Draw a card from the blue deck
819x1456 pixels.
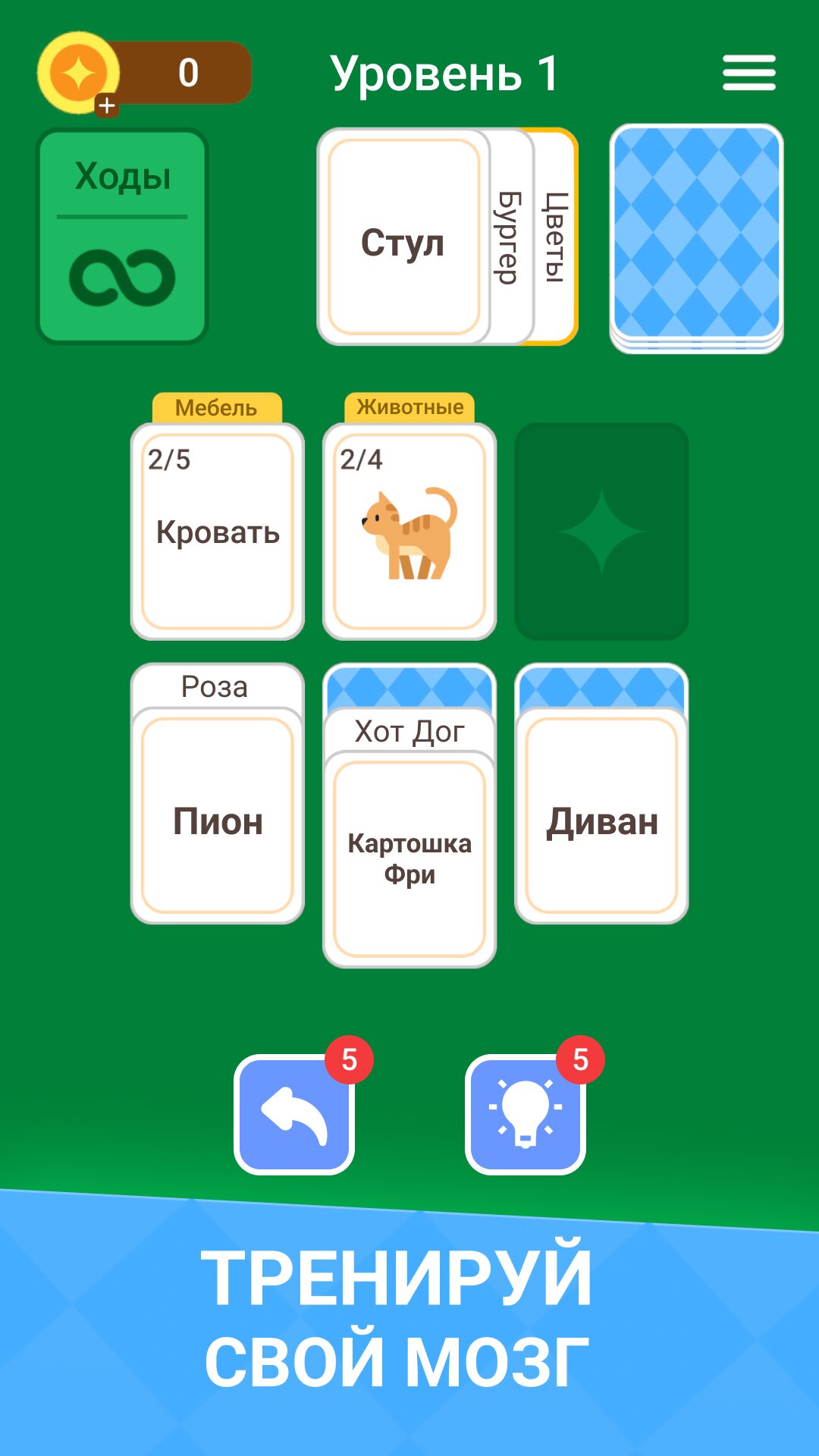(x=696, y=238)
